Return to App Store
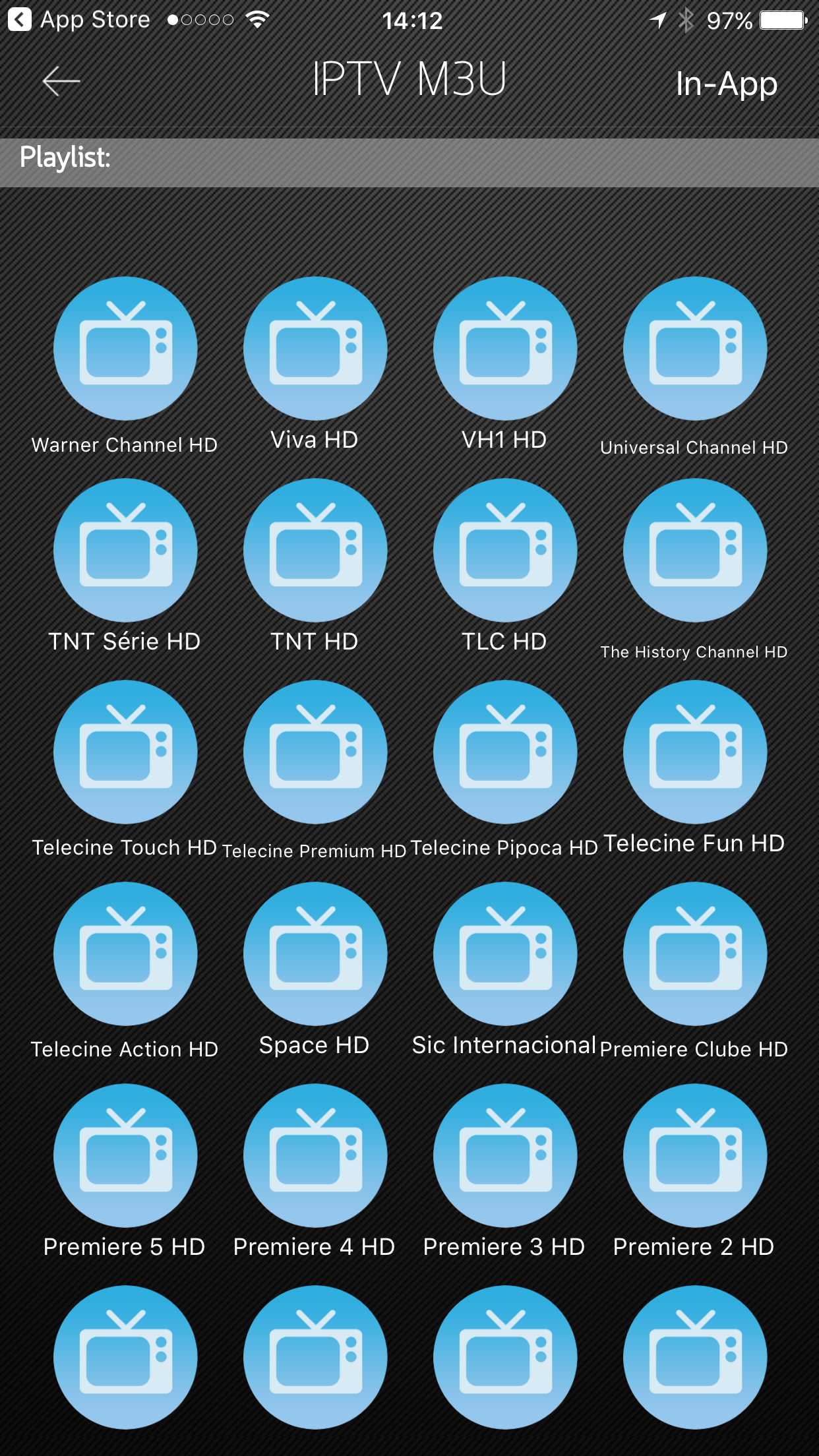Screen dimensions: 819x1456 [79, 20]
